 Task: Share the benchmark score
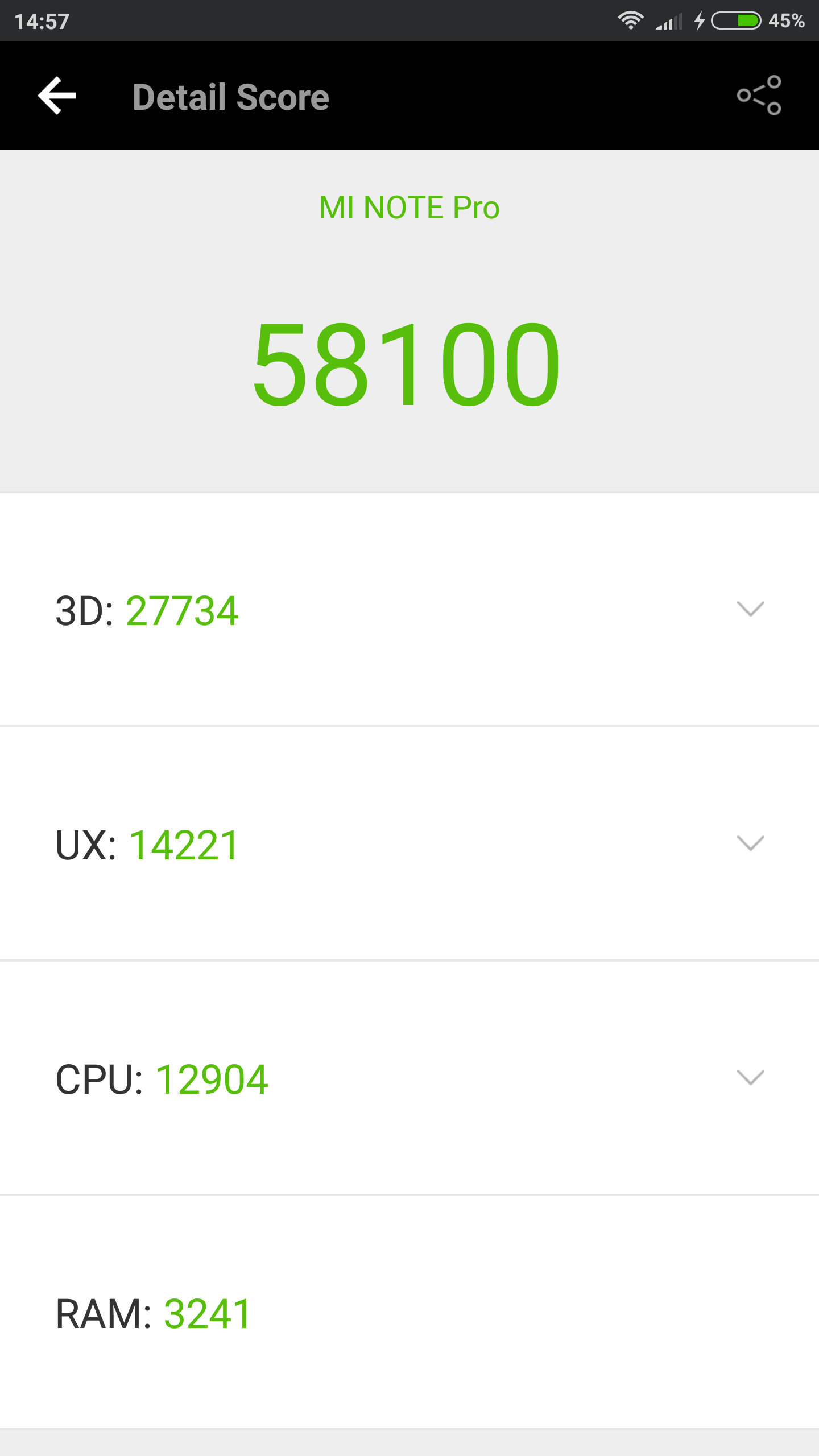click(759, 96)
